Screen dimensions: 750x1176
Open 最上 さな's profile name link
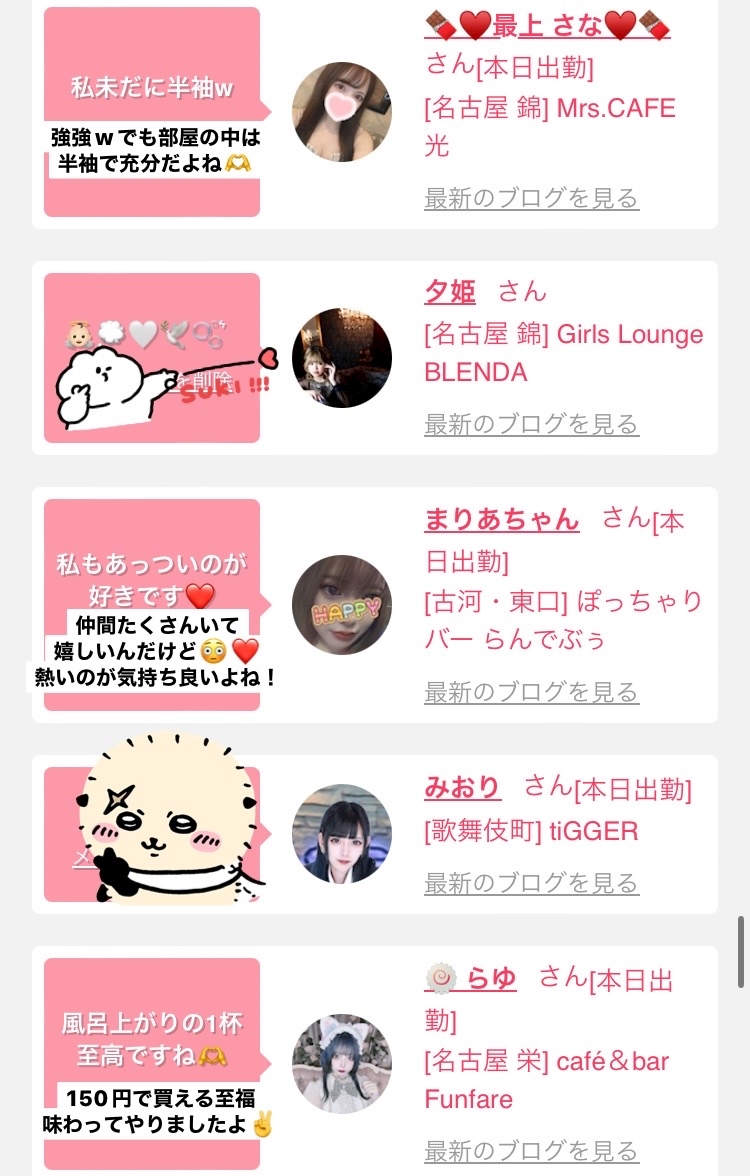click(x=547, y=26)
